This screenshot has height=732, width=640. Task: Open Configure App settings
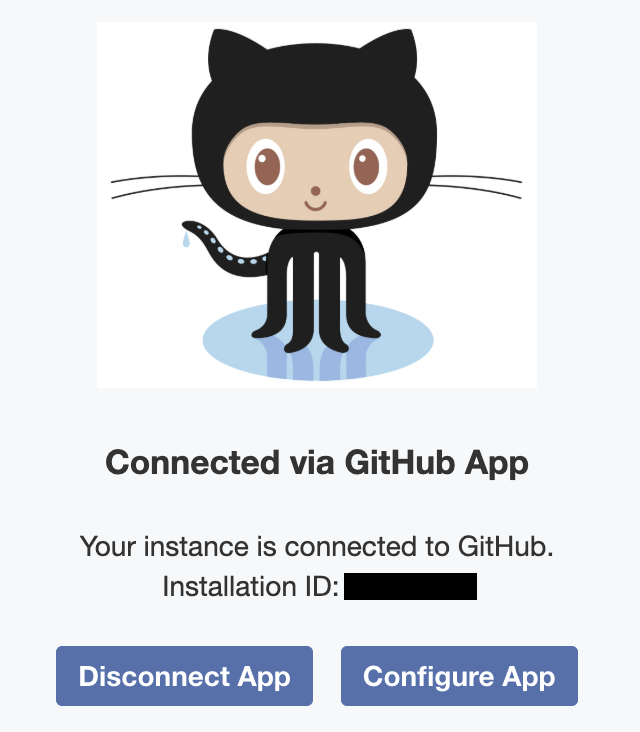(x=459, y=676)
